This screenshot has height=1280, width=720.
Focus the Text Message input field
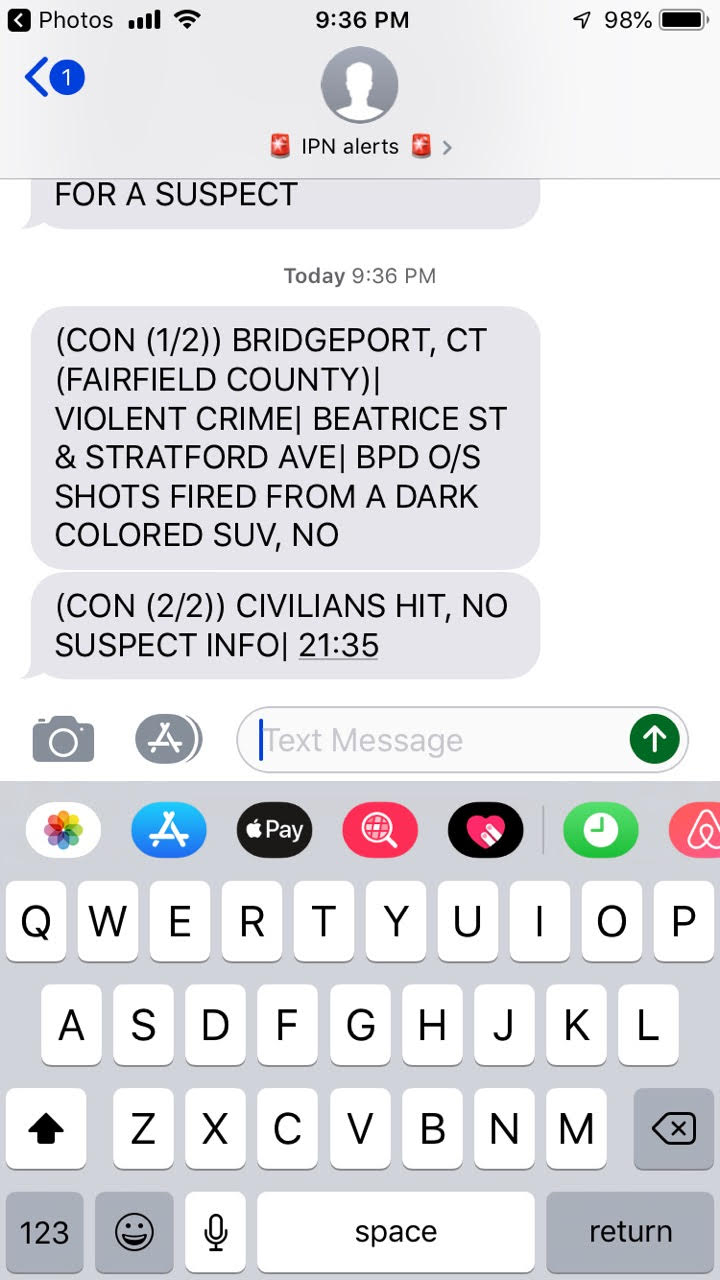tap(440, 740)
